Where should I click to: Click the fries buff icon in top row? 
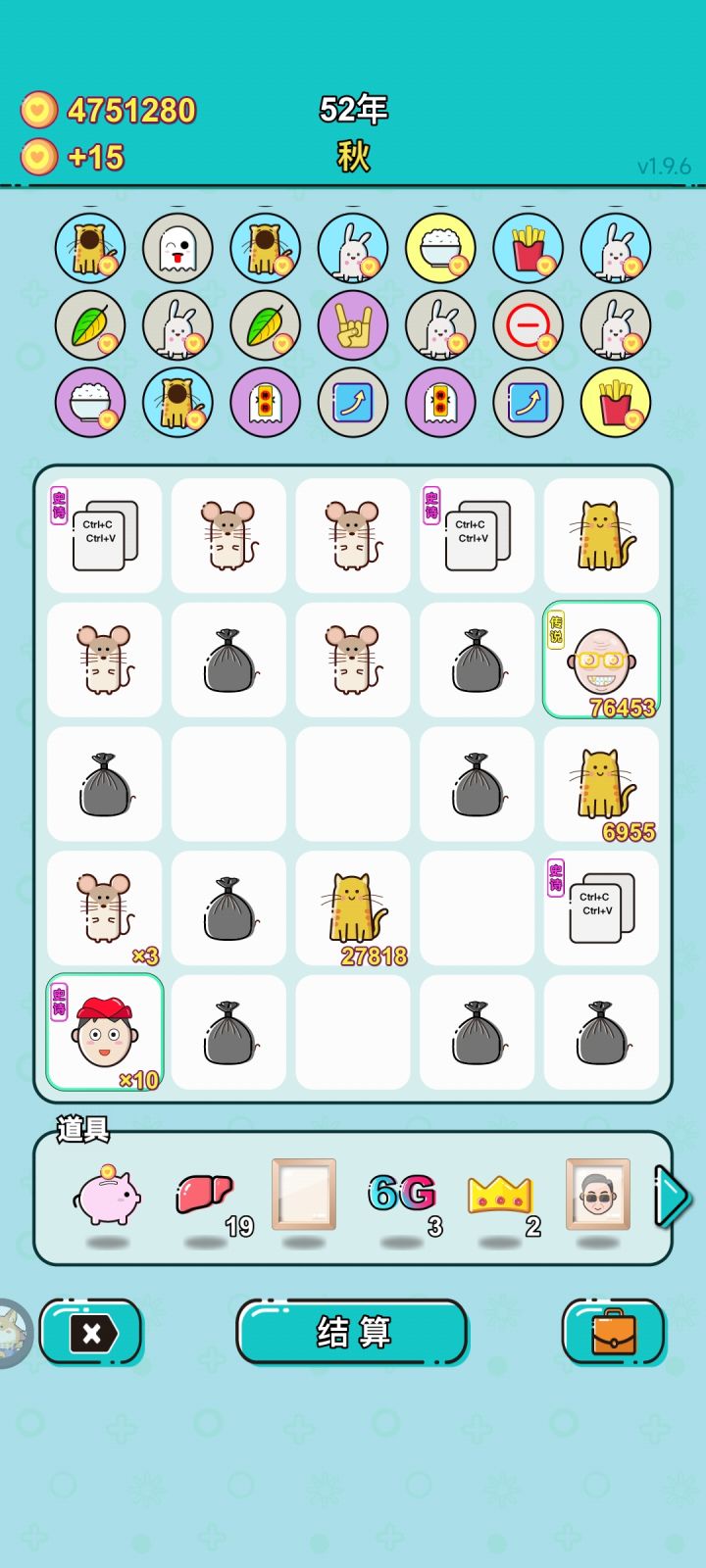pos(527,249)
